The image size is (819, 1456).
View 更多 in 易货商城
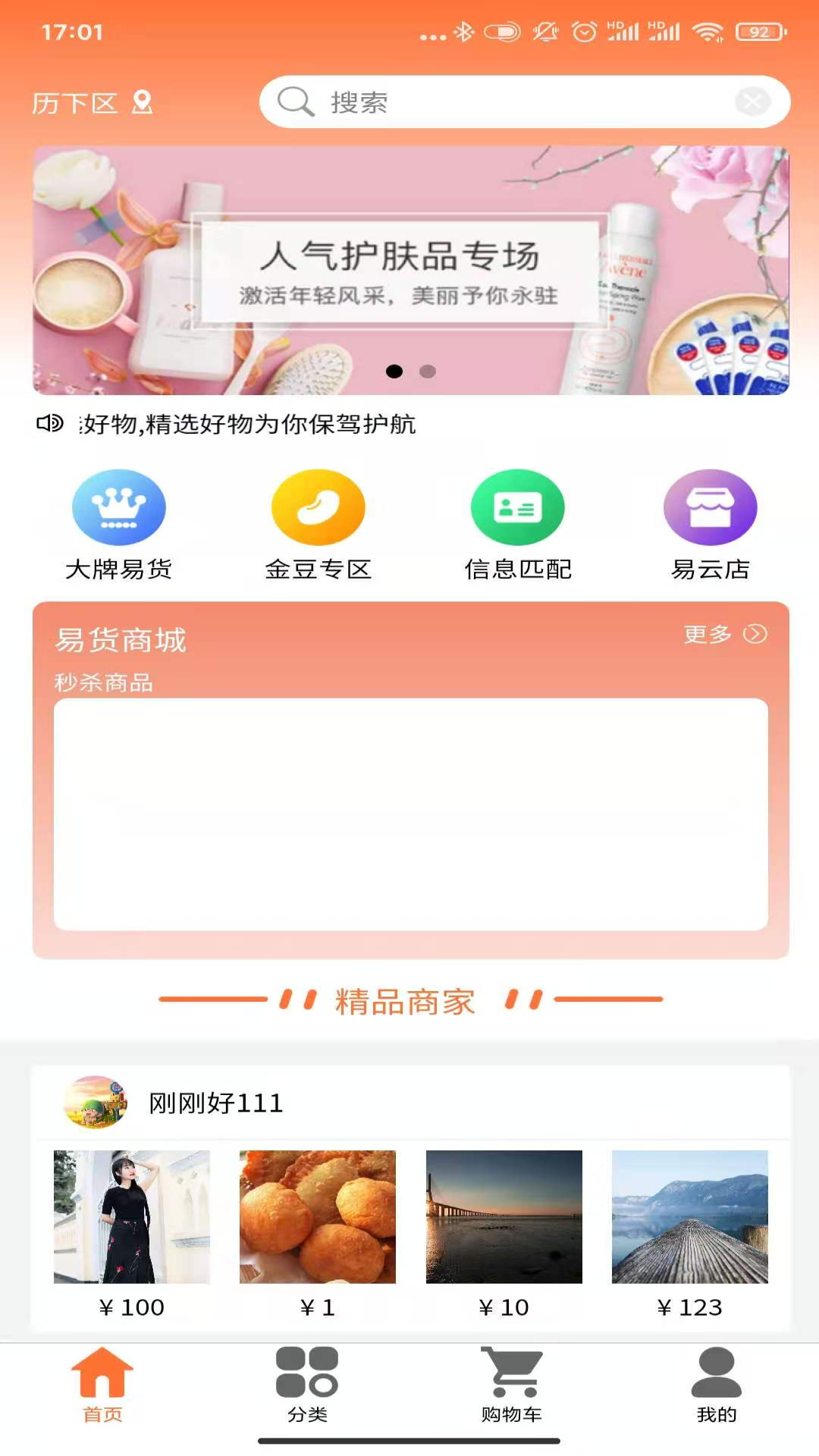point(724,634)
